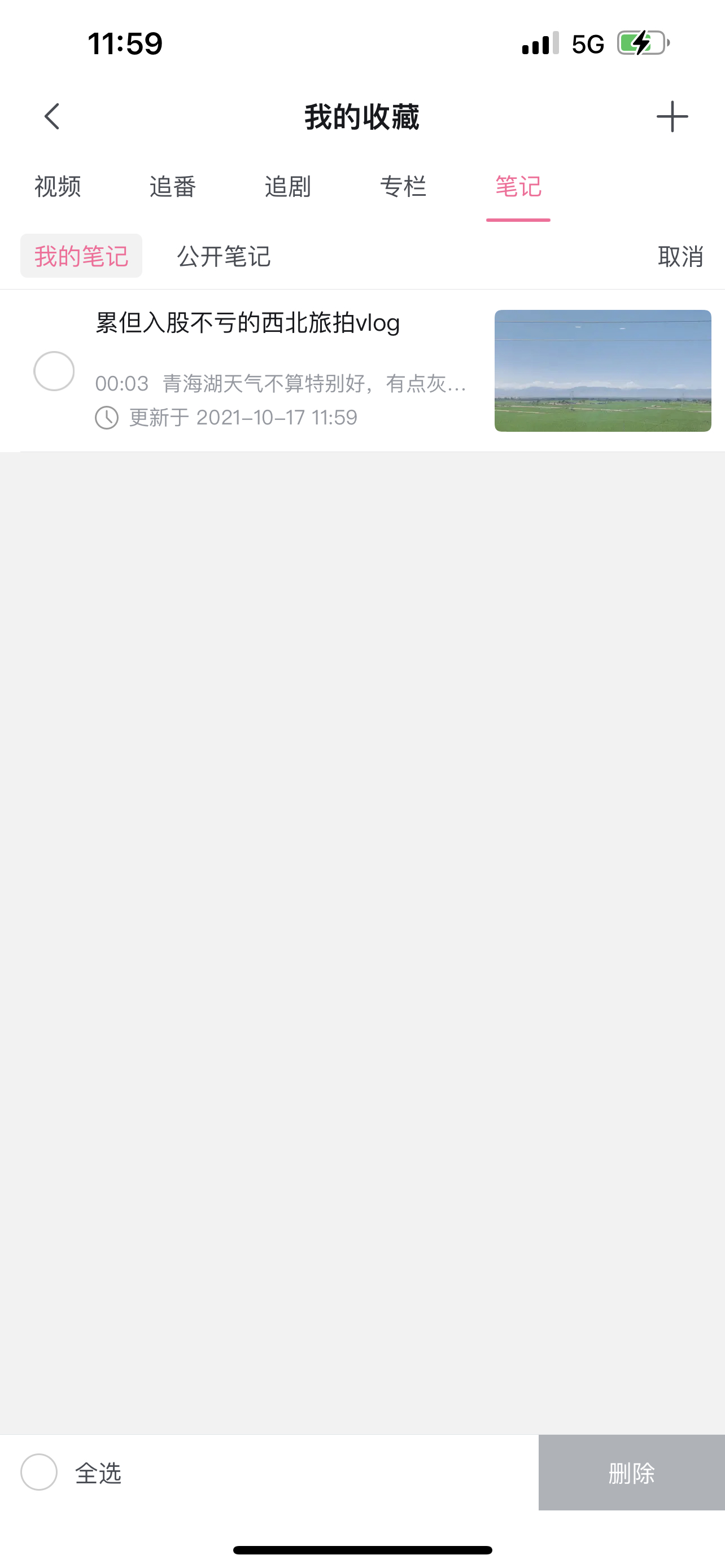Select the 西北旅拍vlog note checkbox

[54, 371]
